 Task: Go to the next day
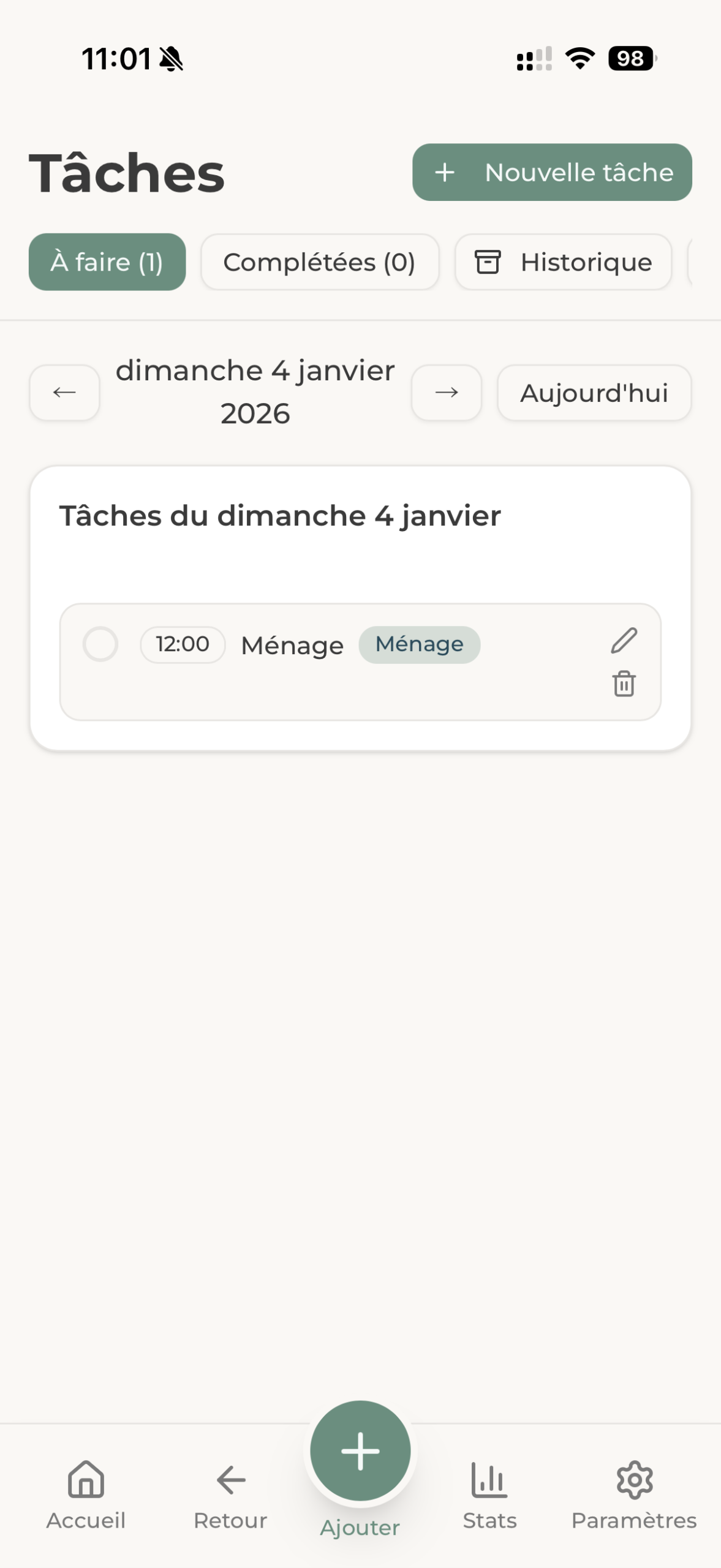446,393
